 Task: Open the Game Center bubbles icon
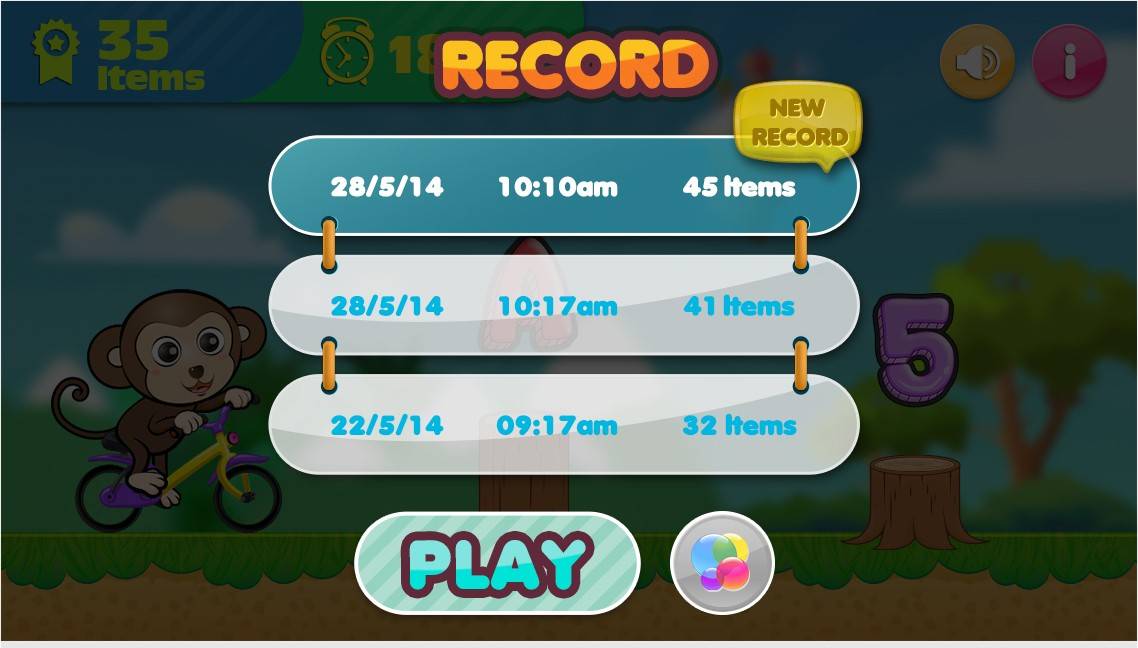point(722,563)
